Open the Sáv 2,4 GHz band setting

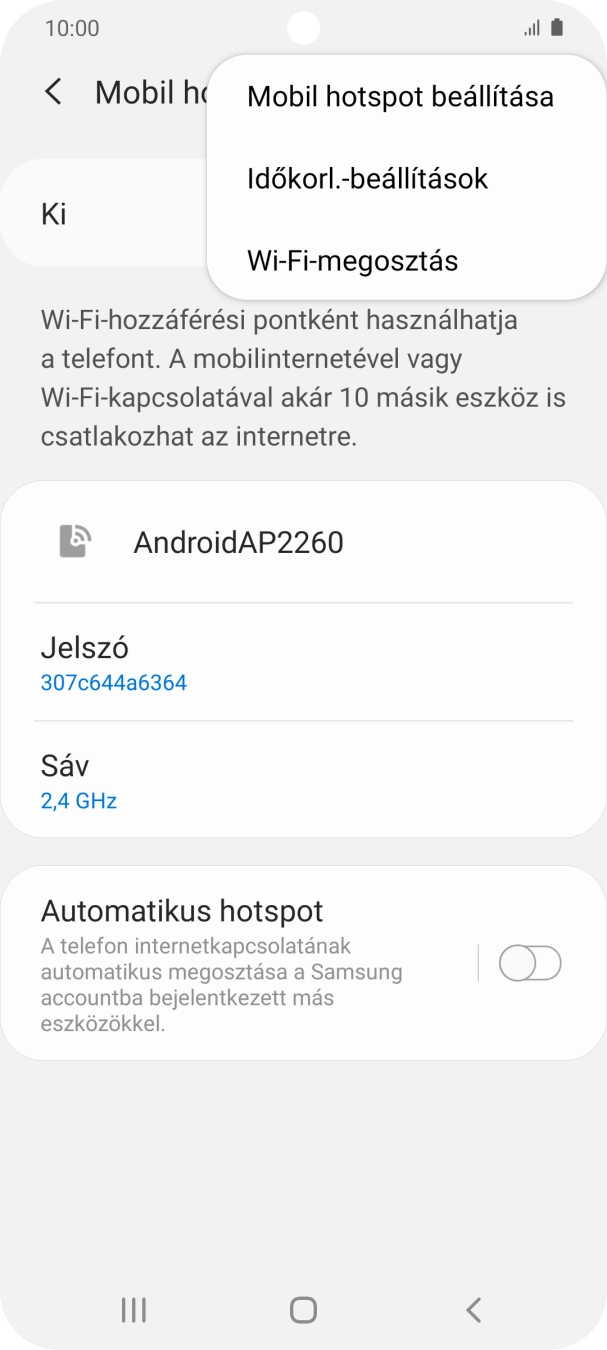(303, 781)
